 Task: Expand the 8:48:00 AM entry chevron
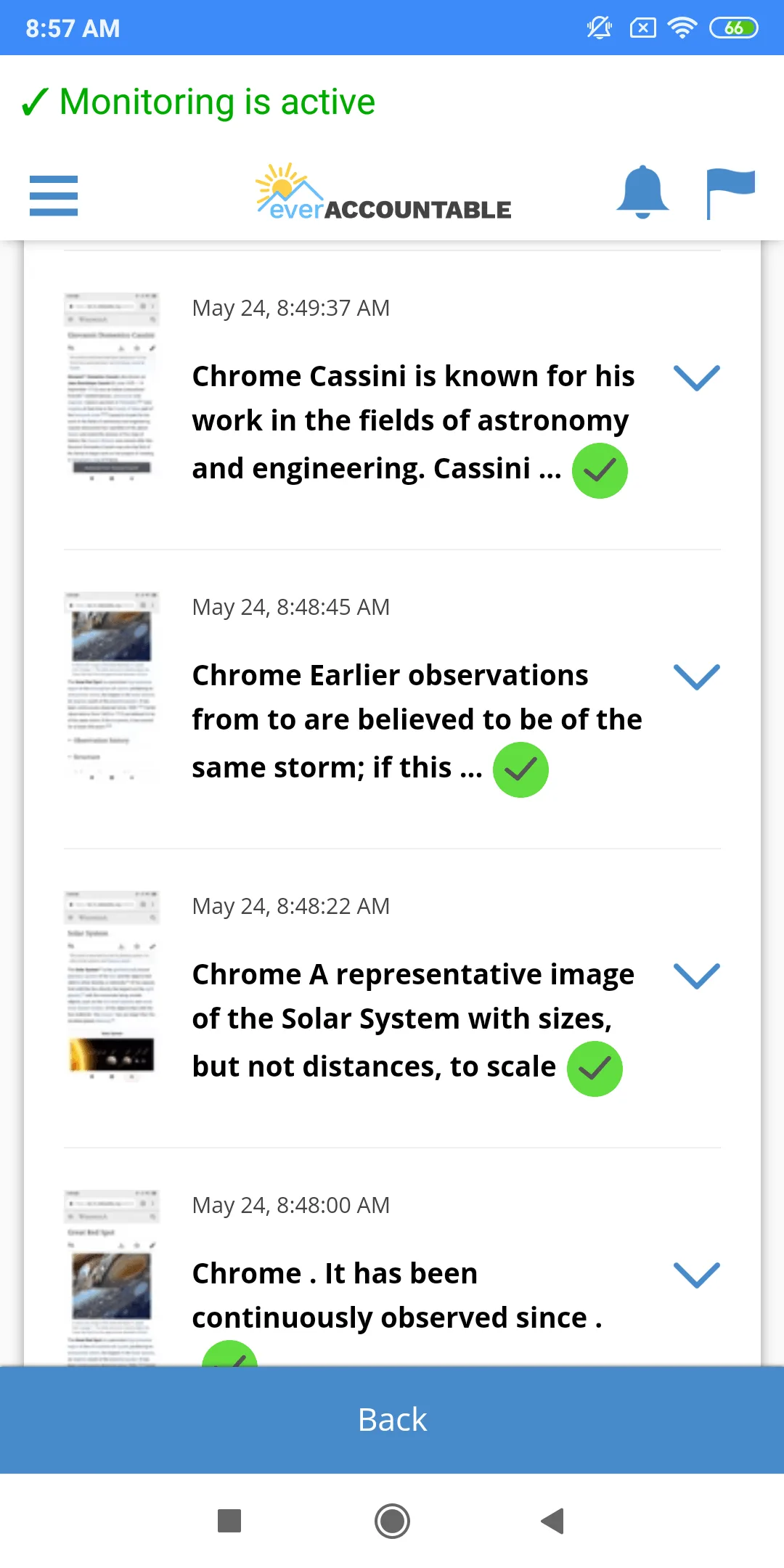point(696,1275)
